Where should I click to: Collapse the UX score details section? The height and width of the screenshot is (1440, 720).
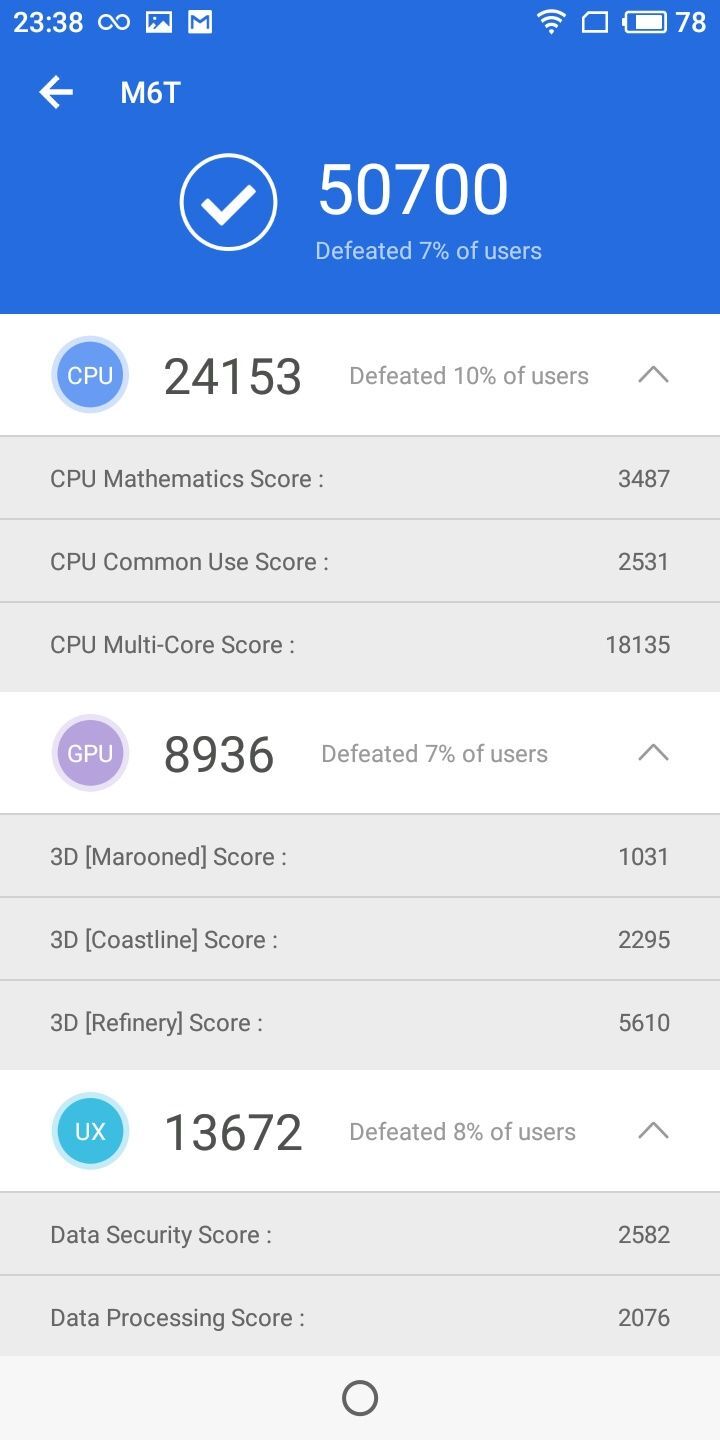click(653, 1130)
